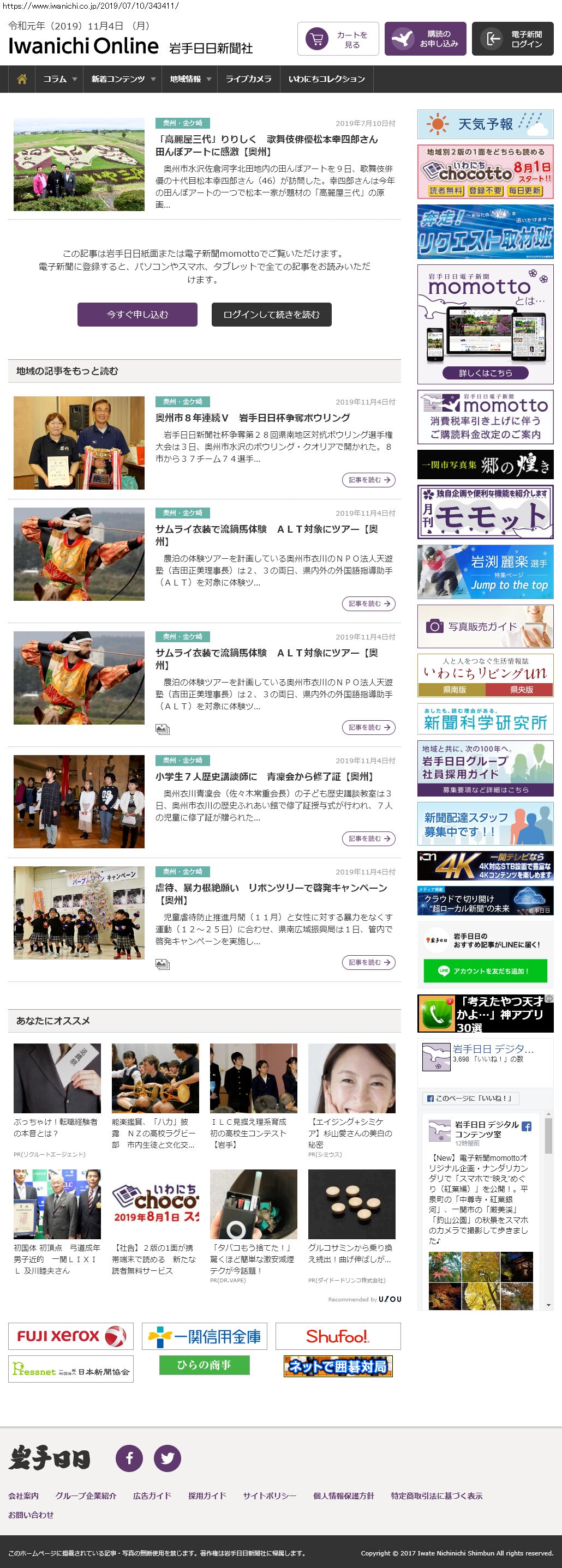Open the Twitter icon in footer
The height and width of the screenshot is (1568, 562).
coord(167,1458)
